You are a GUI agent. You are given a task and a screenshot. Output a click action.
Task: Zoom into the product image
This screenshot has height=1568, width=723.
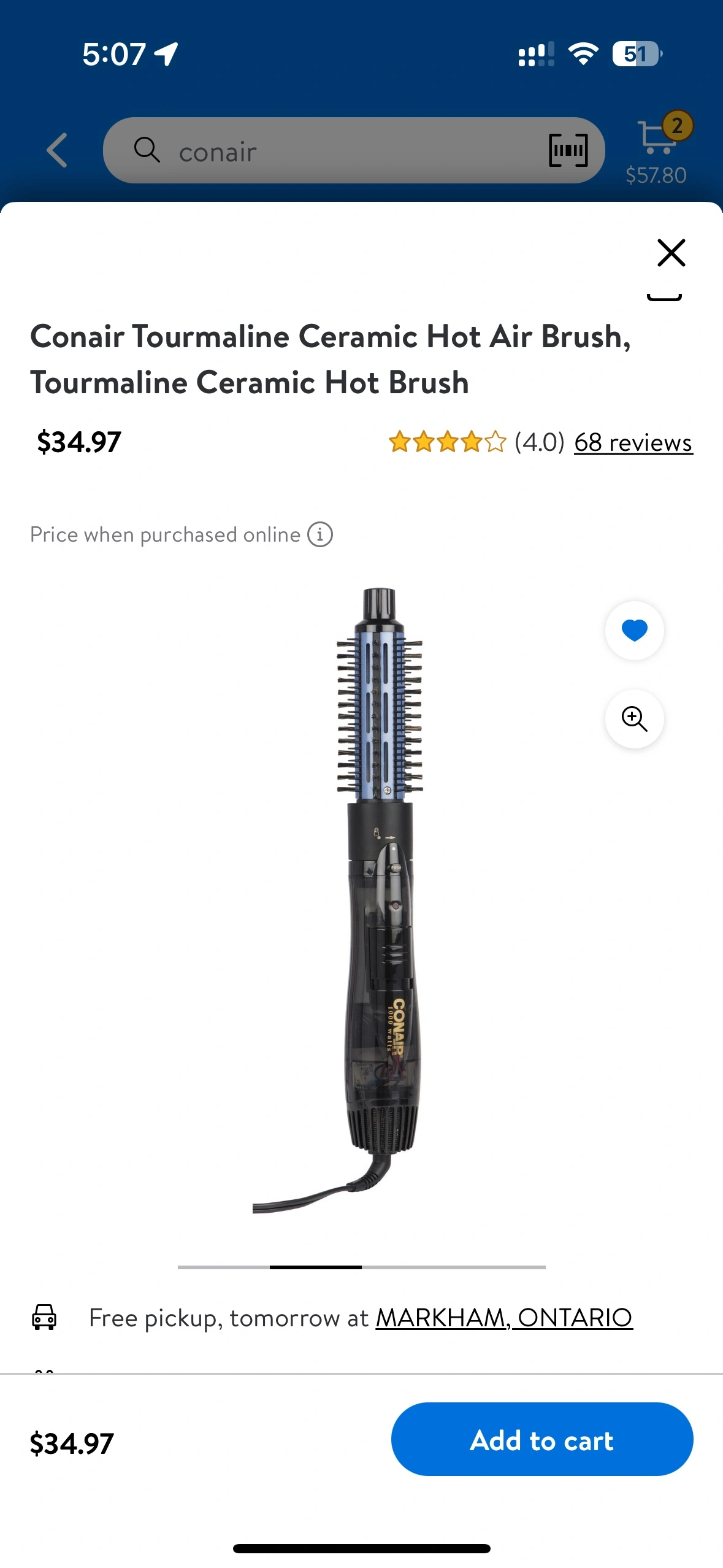pyautogui.click(x=634, y=718)
